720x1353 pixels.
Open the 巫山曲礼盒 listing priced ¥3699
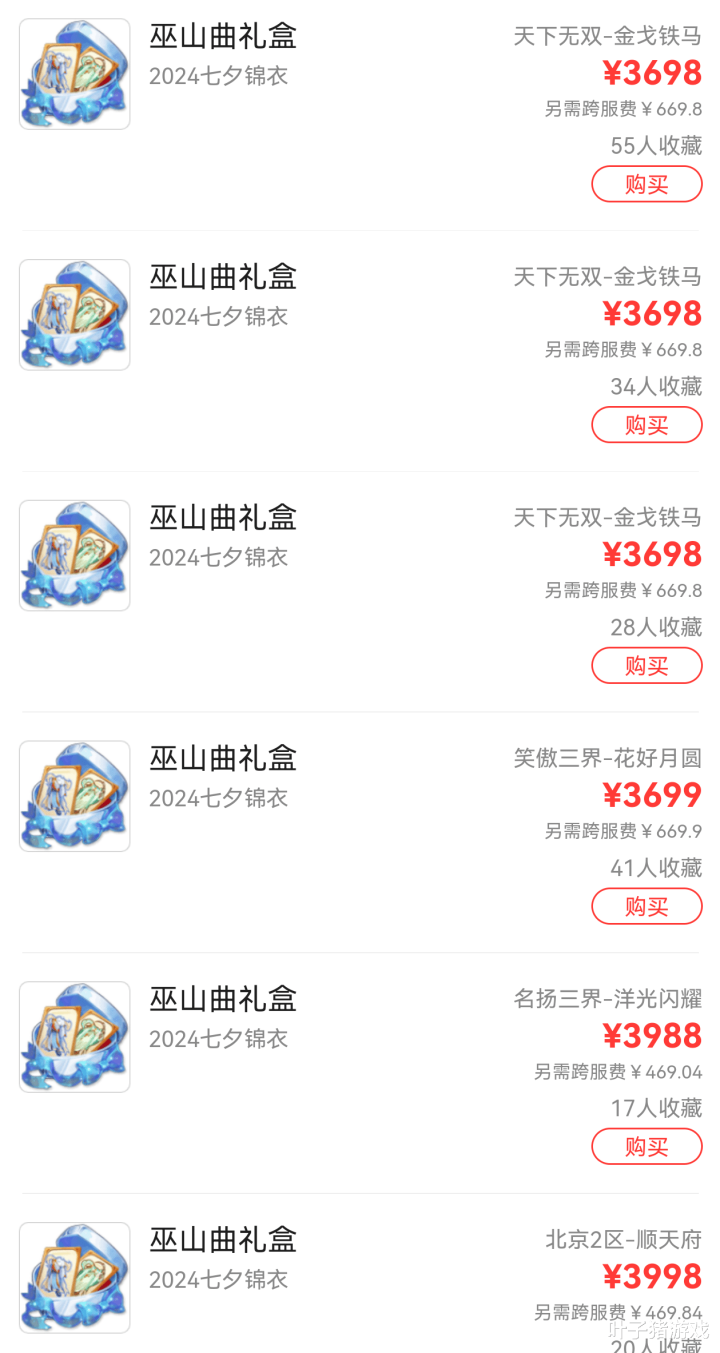click(x=223, y=759)
